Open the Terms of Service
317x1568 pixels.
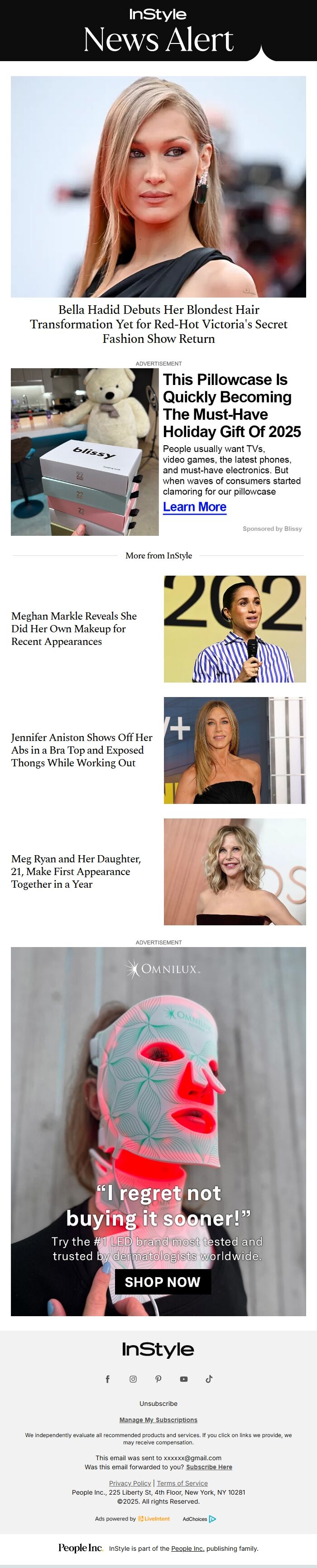click(x=182, y=1483)
